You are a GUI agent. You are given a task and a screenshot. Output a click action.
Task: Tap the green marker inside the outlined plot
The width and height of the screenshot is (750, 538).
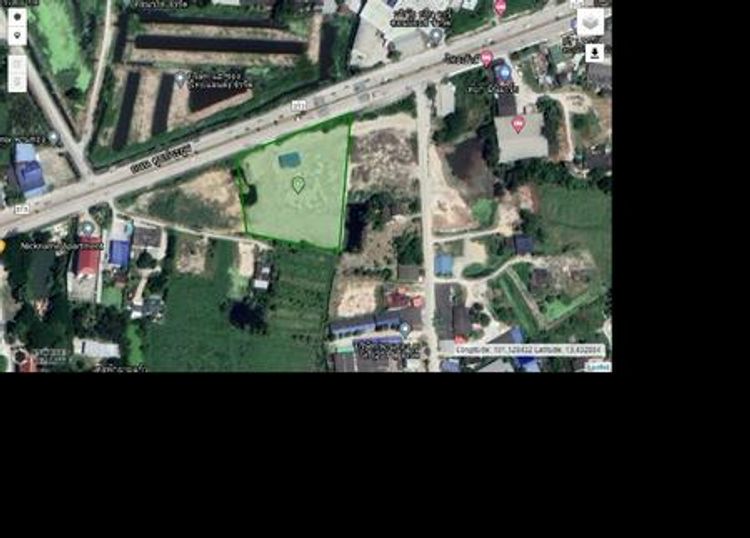[298, 184]
